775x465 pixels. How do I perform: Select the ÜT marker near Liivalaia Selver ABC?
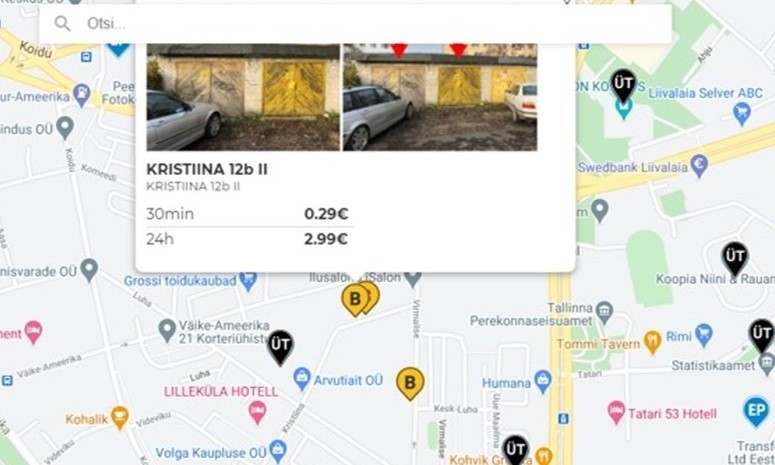(x=624, y=84)
